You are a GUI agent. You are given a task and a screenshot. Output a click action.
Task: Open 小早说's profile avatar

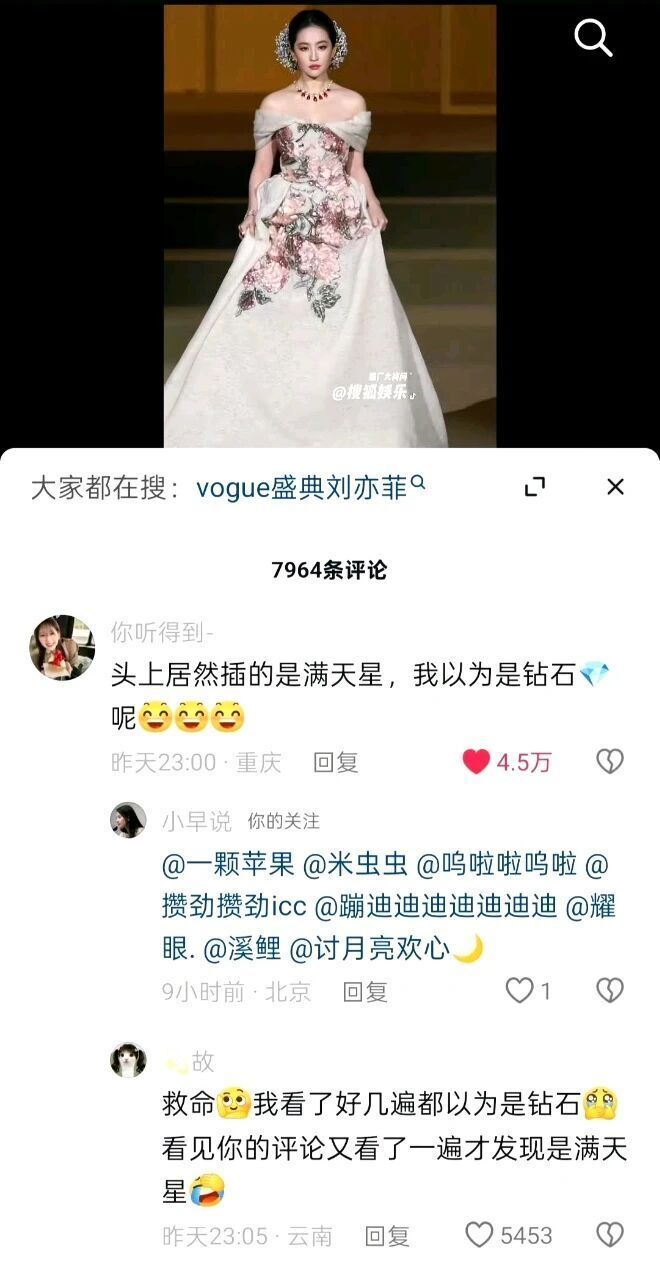point(128,821)
